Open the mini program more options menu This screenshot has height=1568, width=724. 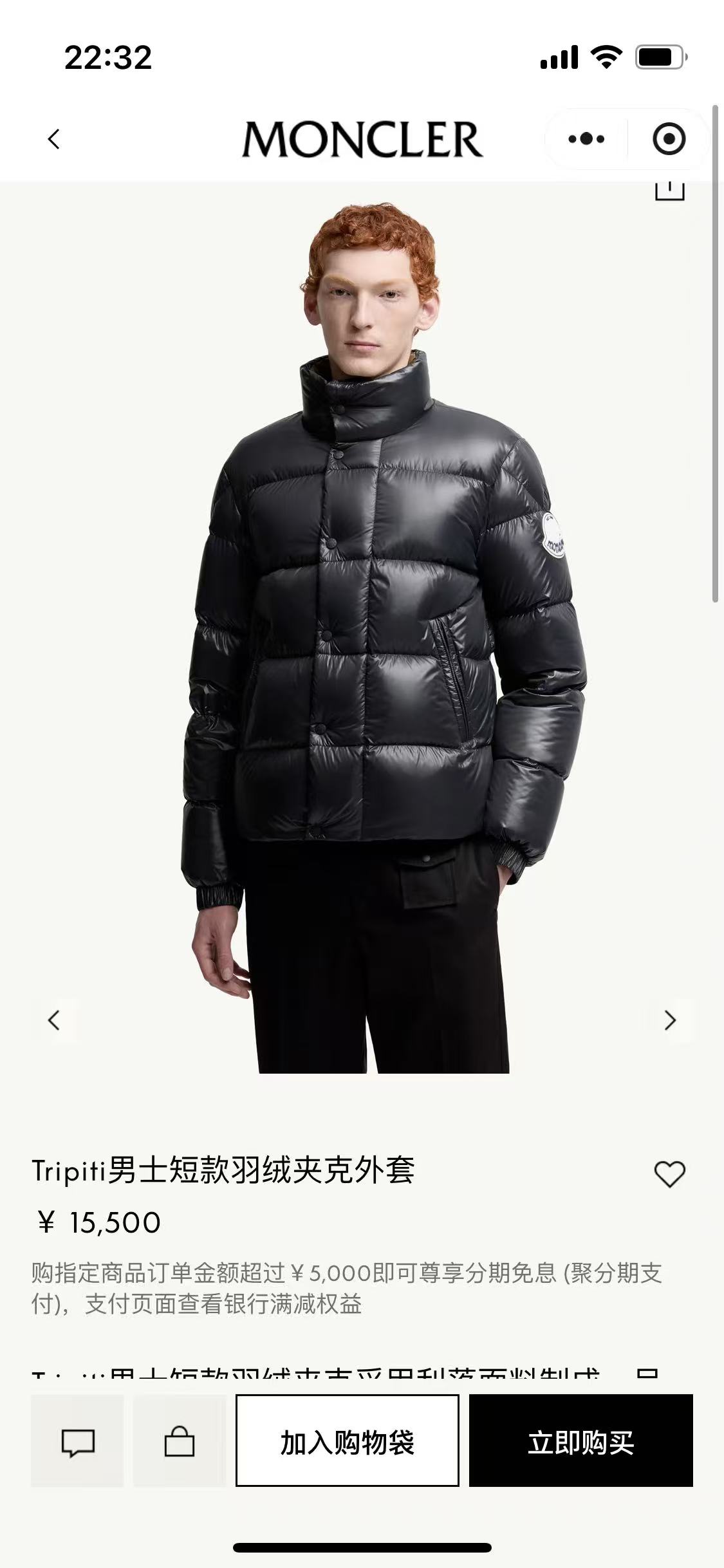click(586, 139)
